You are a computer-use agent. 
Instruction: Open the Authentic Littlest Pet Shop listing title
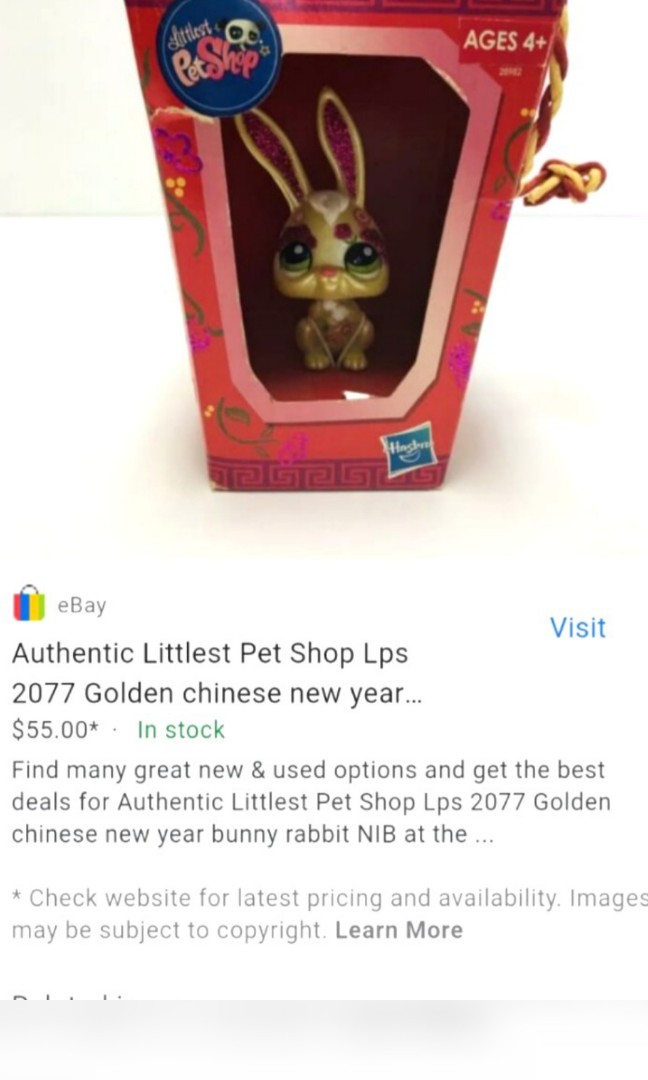pos(216,673)
